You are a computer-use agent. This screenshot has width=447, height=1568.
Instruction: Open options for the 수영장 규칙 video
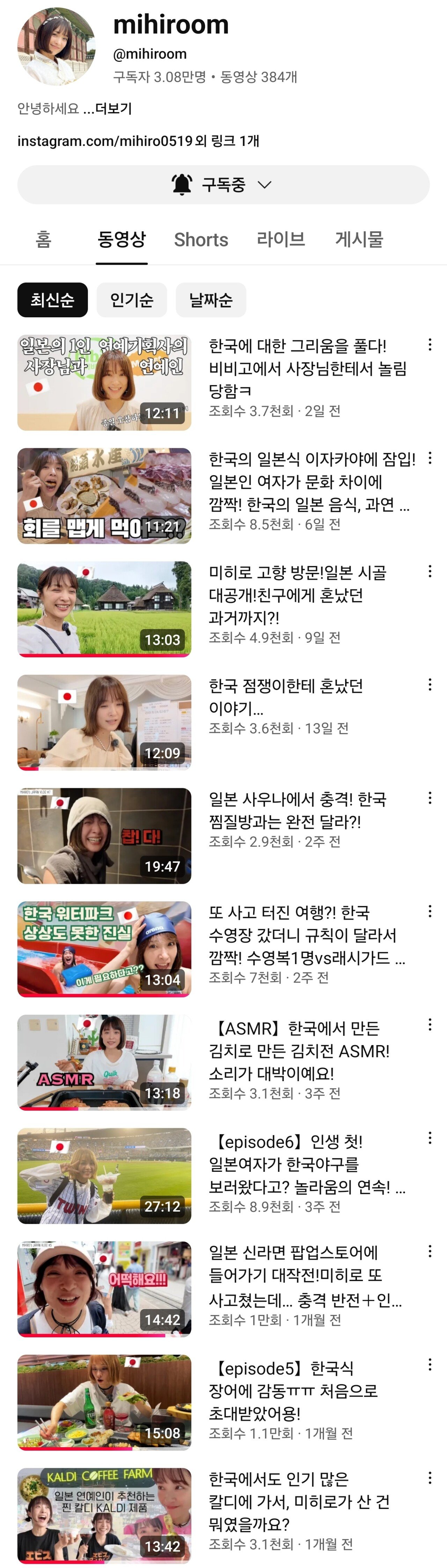(x=430, y=911)
